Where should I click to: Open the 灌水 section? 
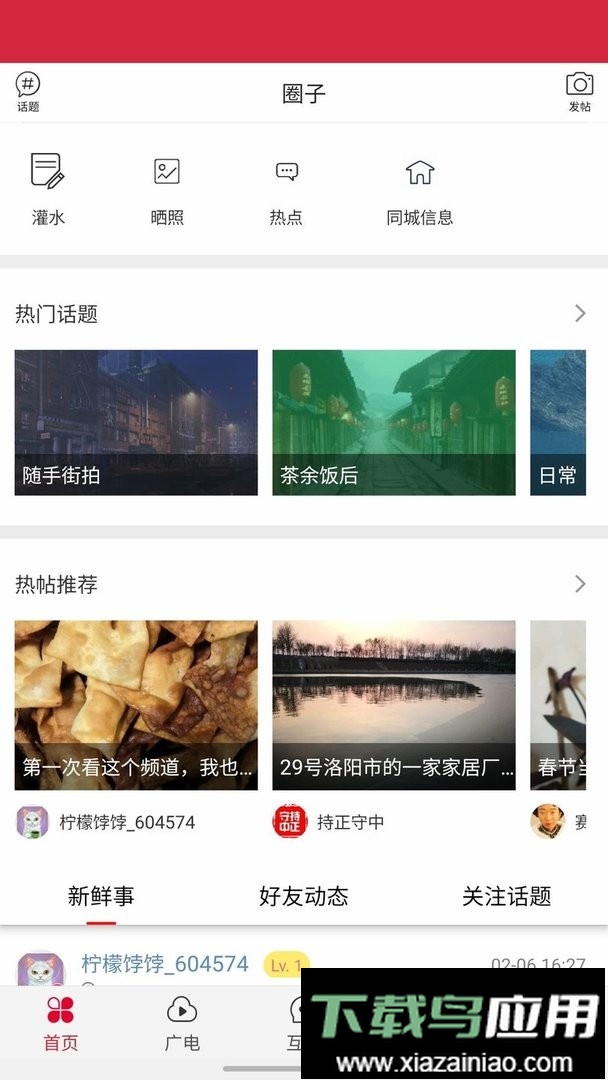pyautogui.click(x=48, y=188)
